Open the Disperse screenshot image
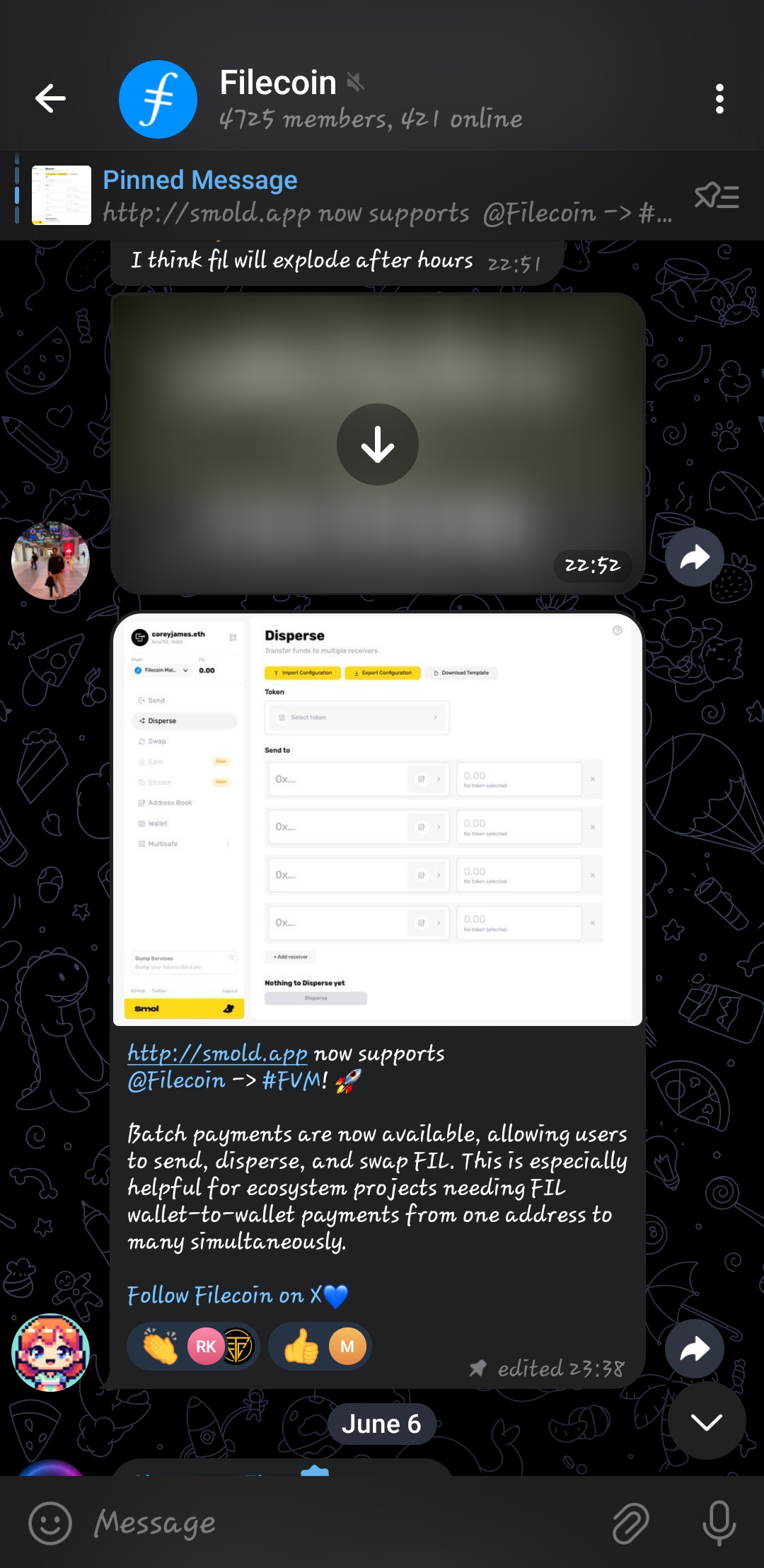The width and height of the screenshot is (764, 1568). tap(378, 819)
